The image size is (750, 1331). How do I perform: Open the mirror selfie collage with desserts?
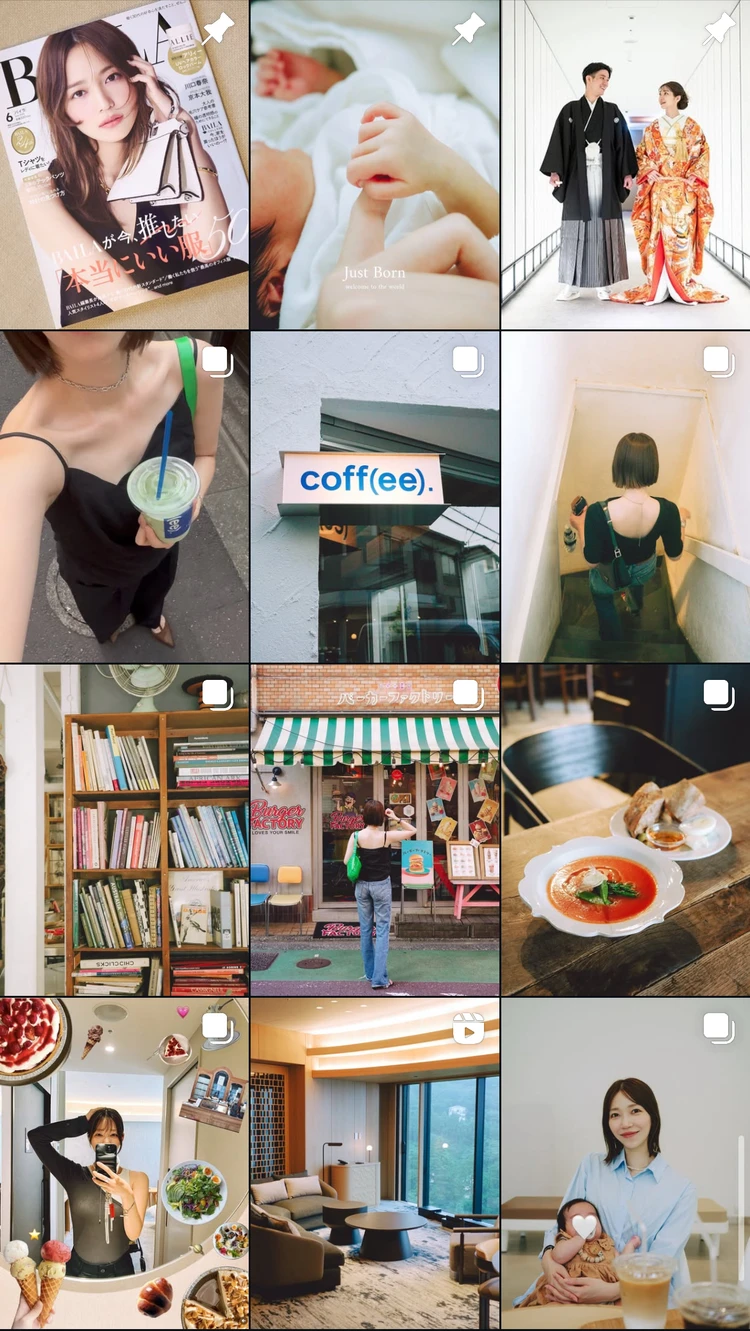tap(124, 1163)
